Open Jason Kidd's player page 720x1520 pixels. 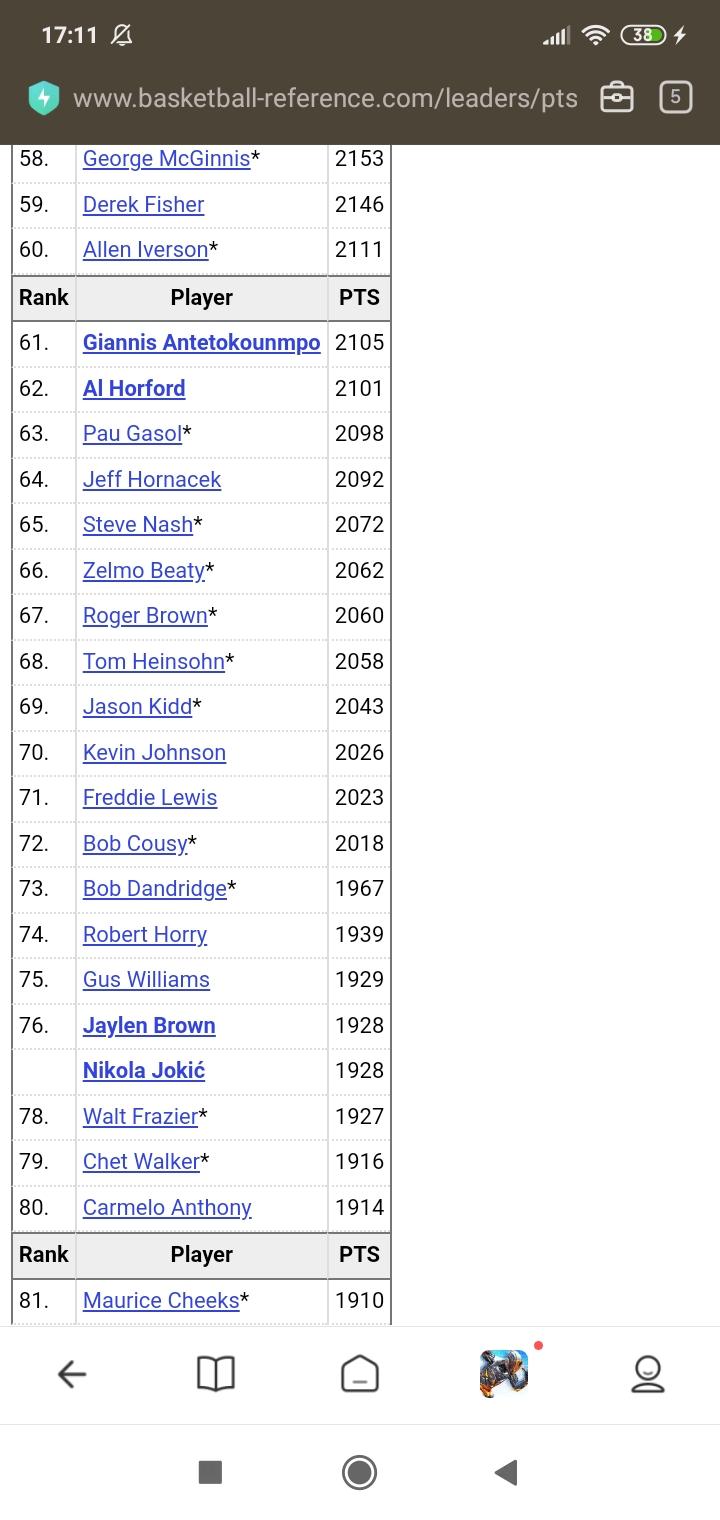137,707
